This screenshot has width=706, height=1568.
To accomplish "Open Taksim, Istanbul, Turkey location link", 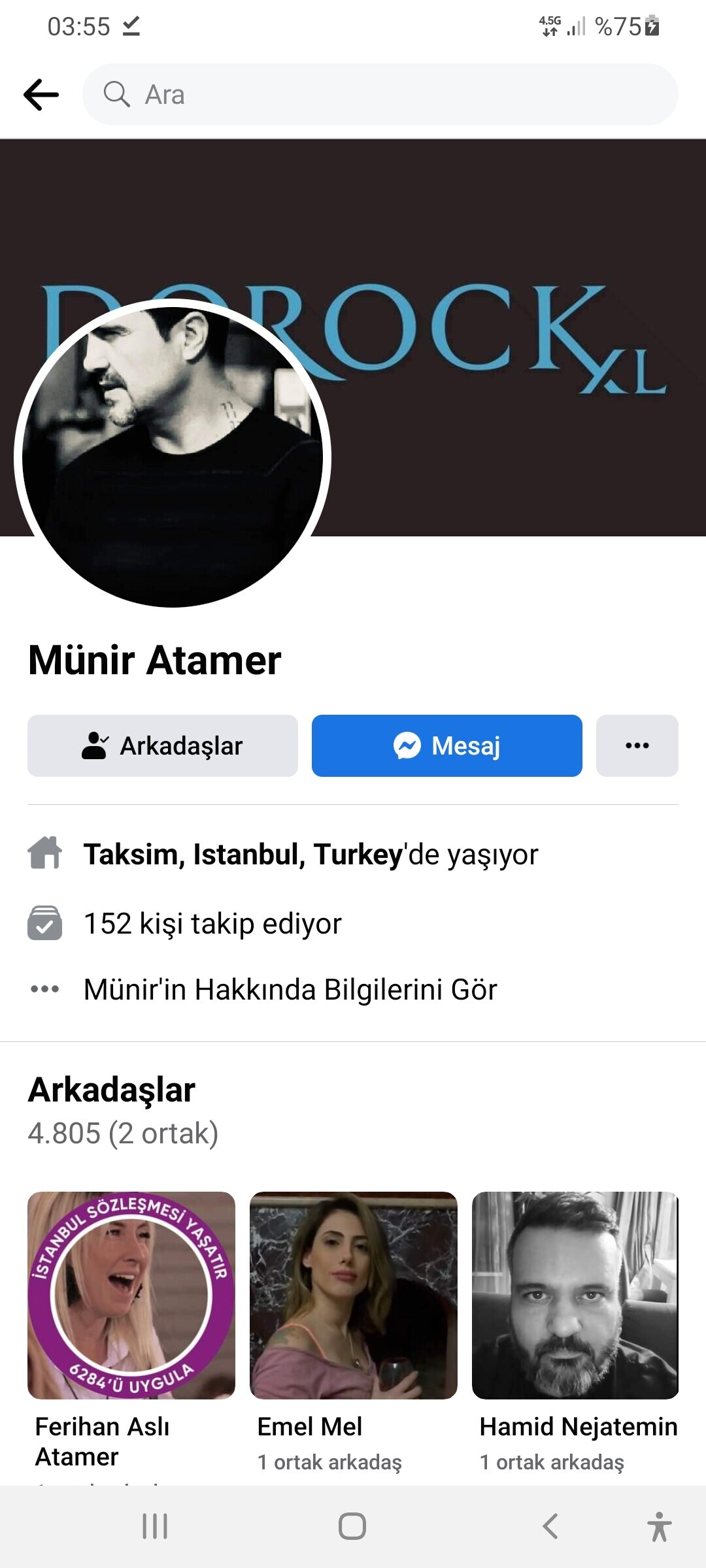I will [243, 855].
